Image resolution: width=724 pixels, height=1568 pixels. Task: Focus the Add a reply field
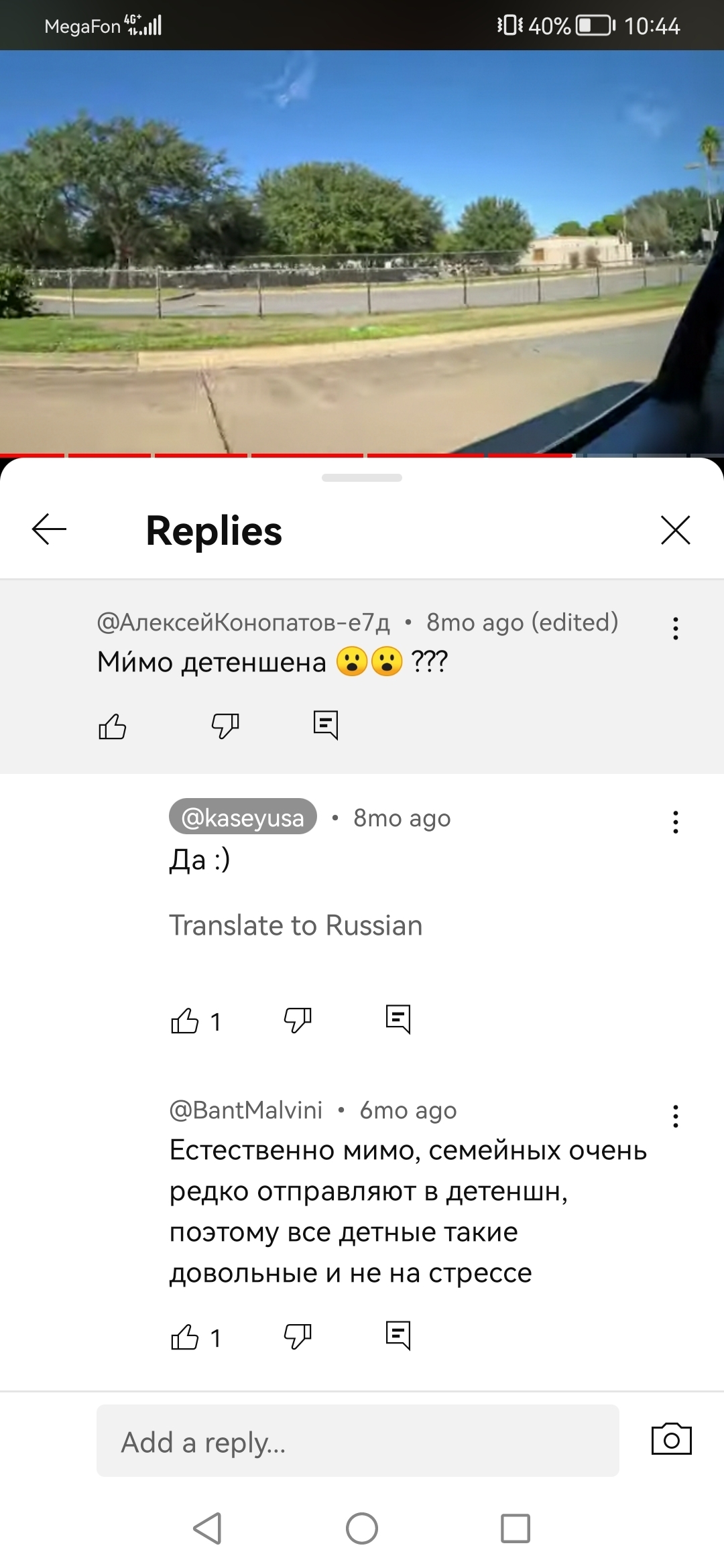(357, 1441)
